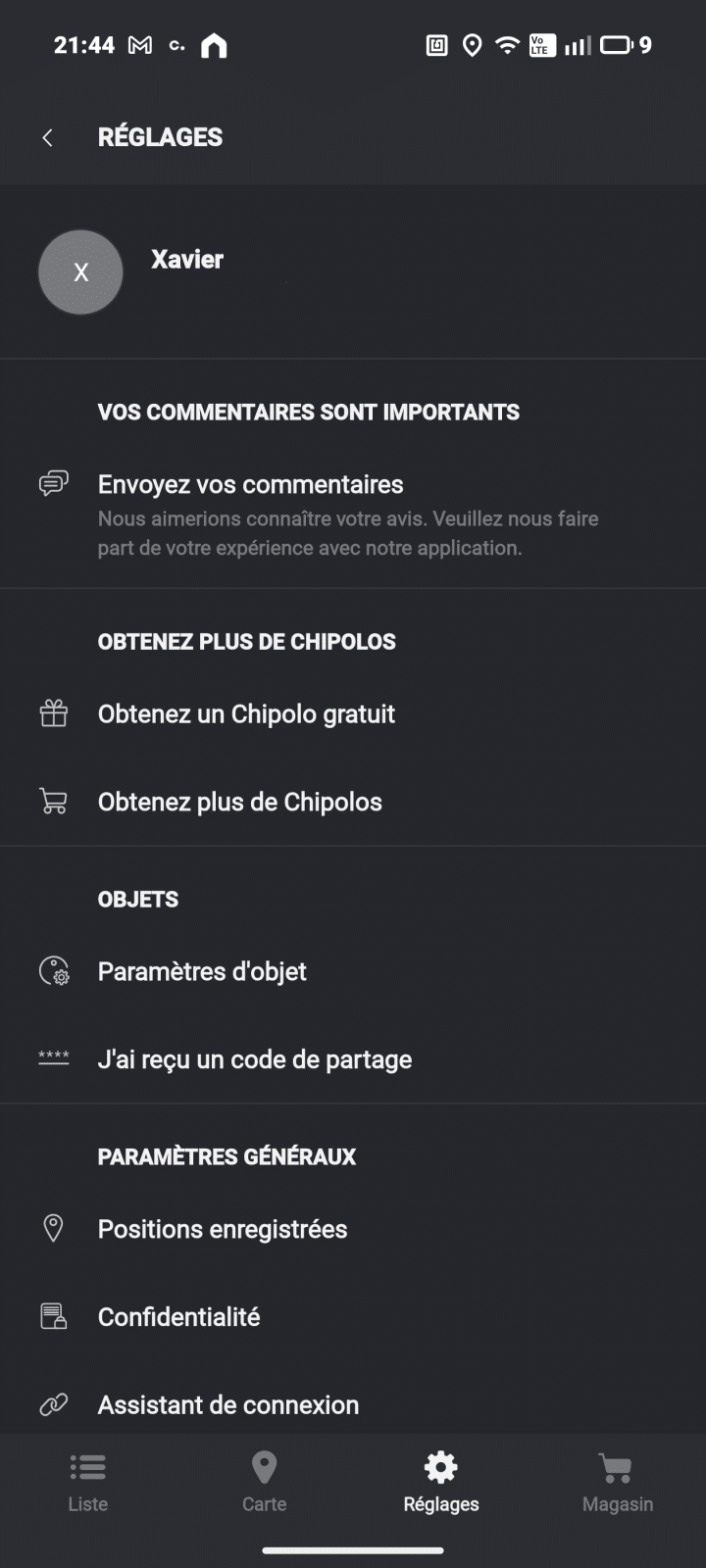The width and height of the screenshot is (706, 1568).
Task: Tap Xavier's profile avatar
Action: coord(80,271)
